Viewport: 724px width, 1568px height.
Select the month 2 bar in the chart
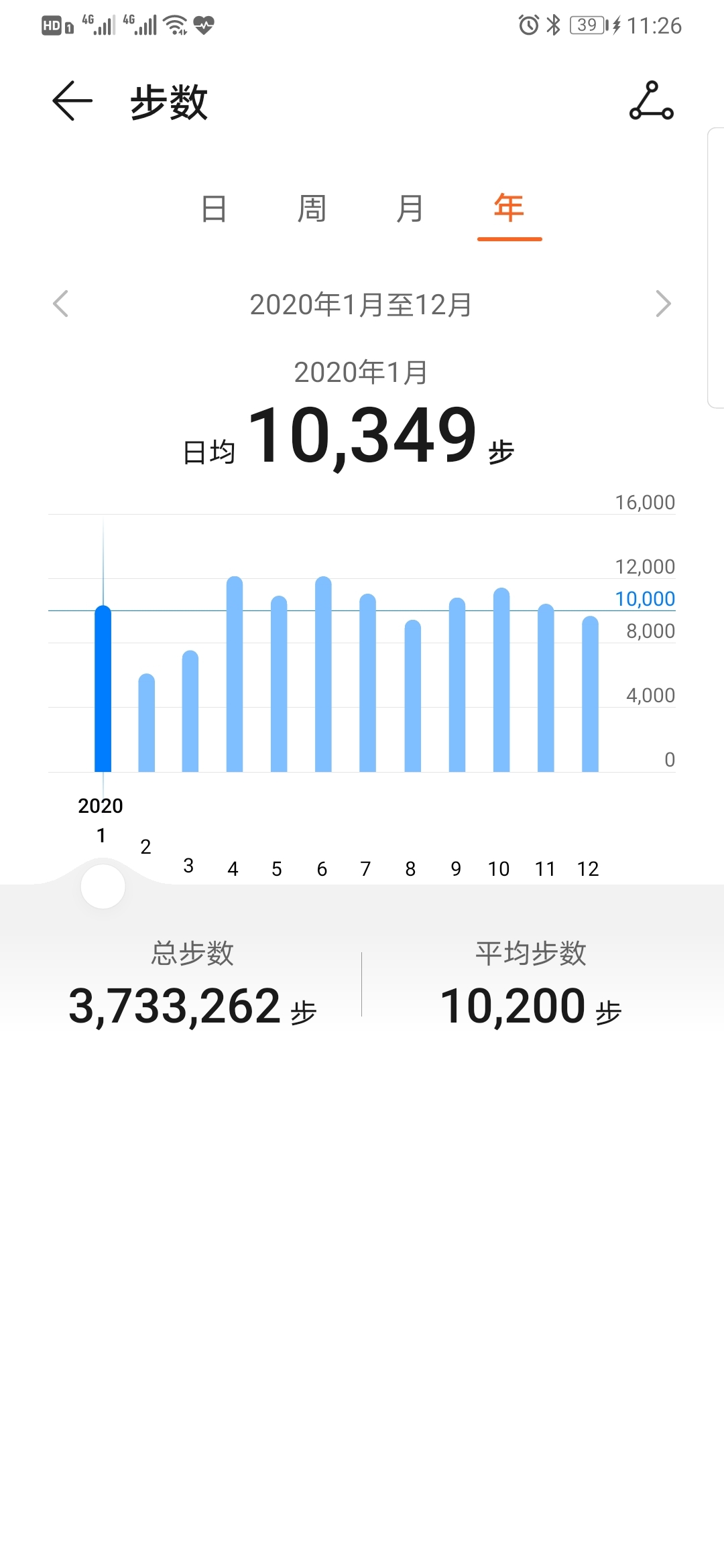click(x=146, y=722)
